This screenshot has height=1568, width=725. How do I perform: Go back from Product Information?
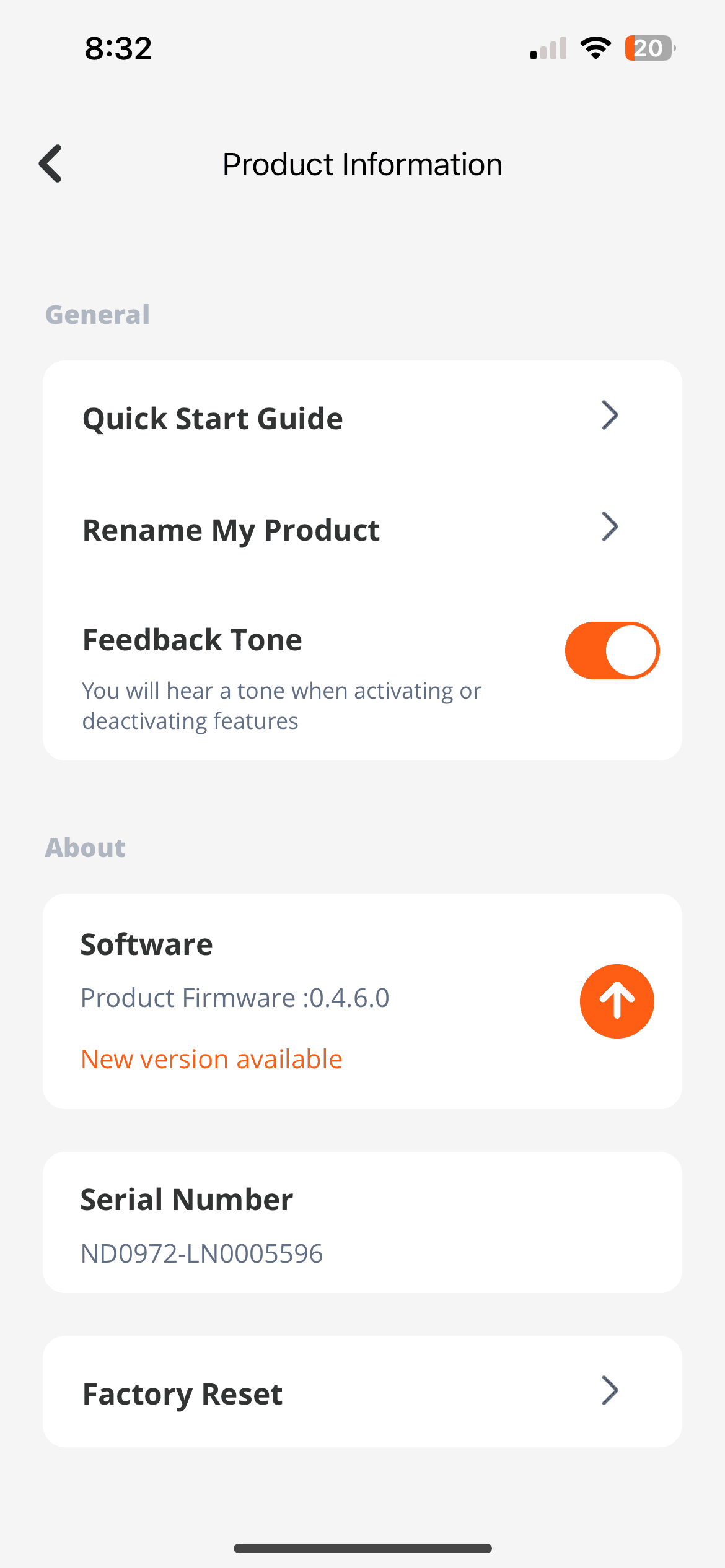(x=51, y=164)
